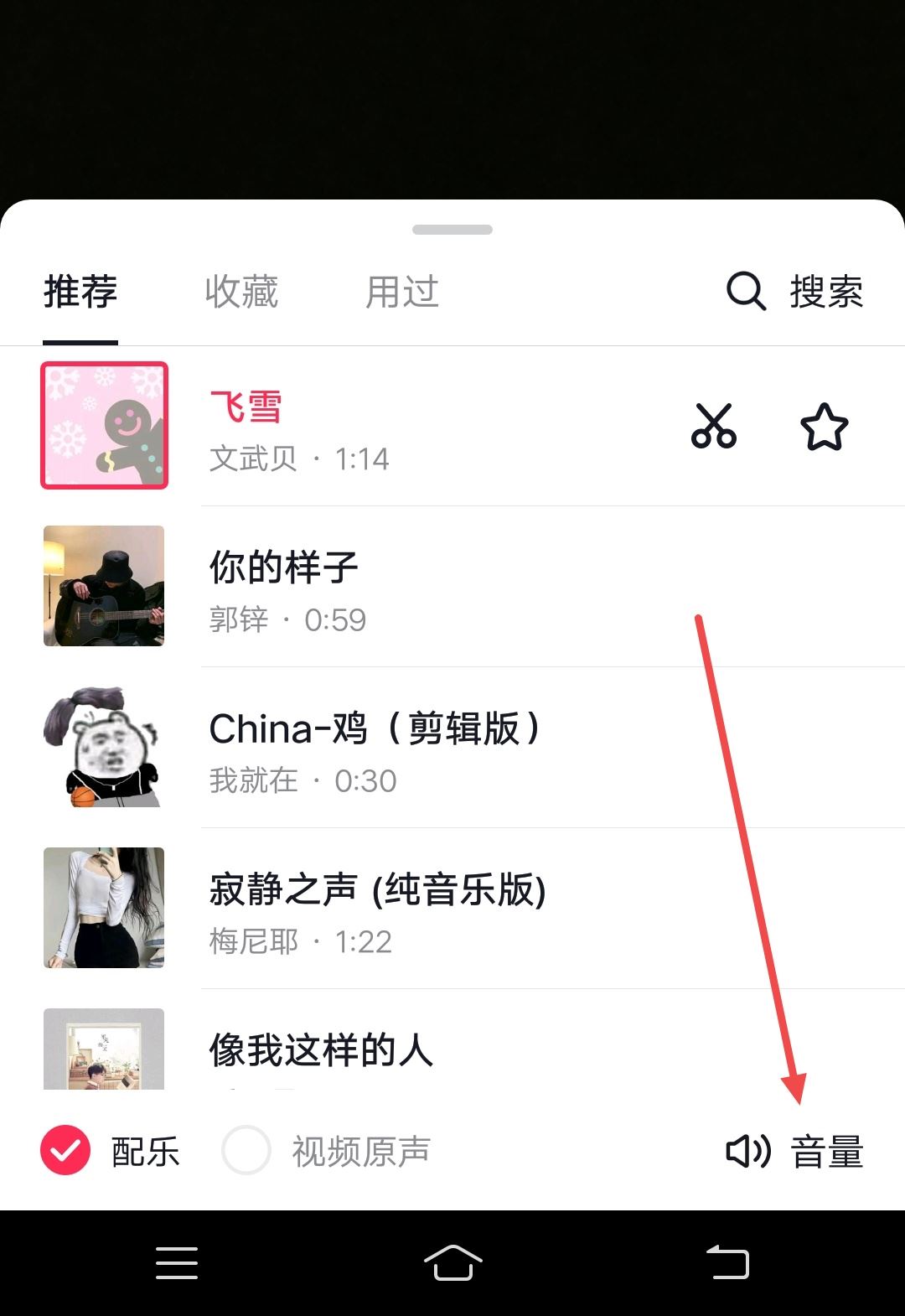Favorite 飞雪 using the star icon
905x1316 pixels.
(825, 426)
